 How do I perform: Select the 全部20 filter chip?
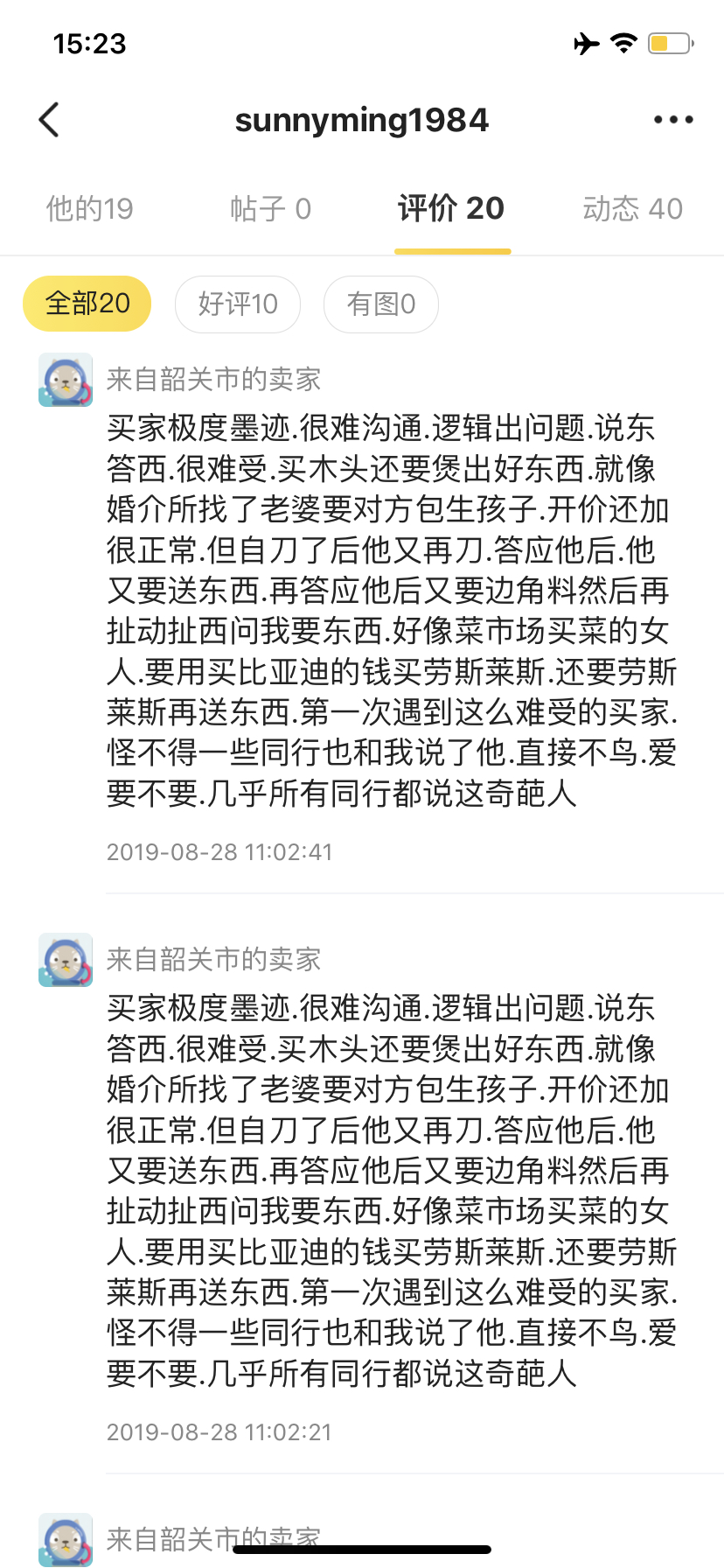(x=87, y=304)
